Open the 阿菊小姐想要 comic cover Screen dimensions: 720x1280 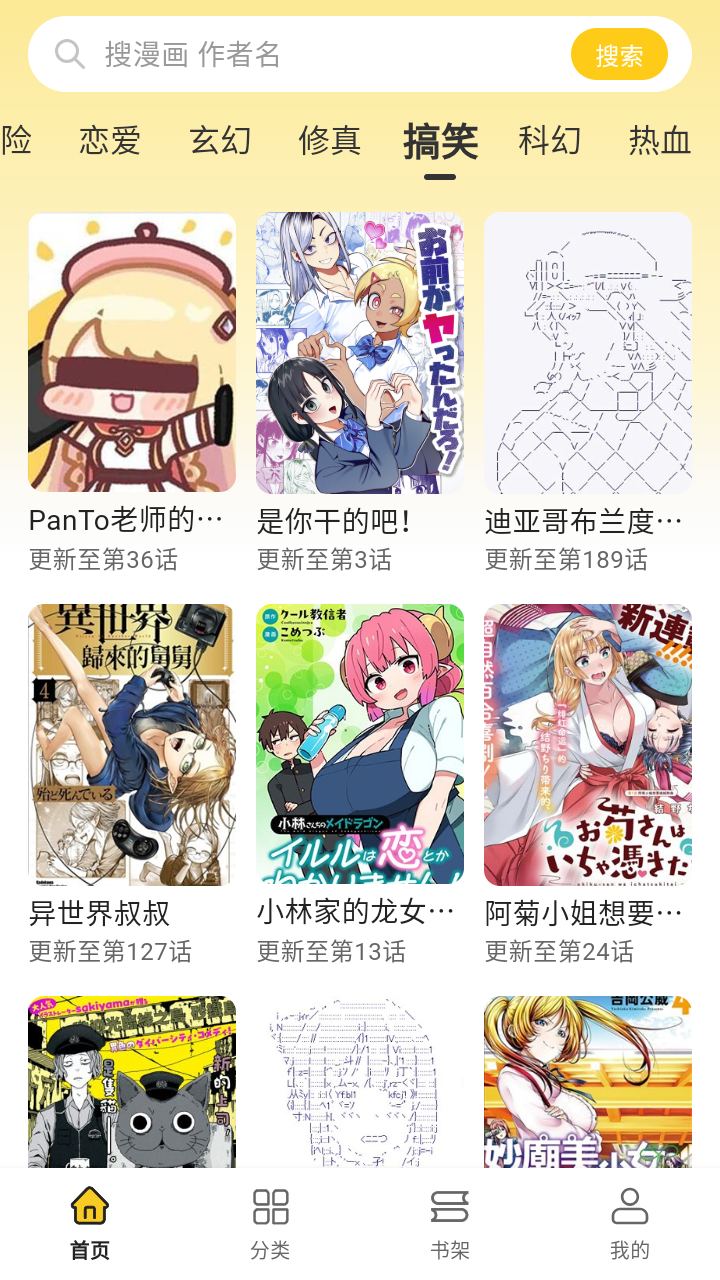pyautogui.click(x=587, y=745)
